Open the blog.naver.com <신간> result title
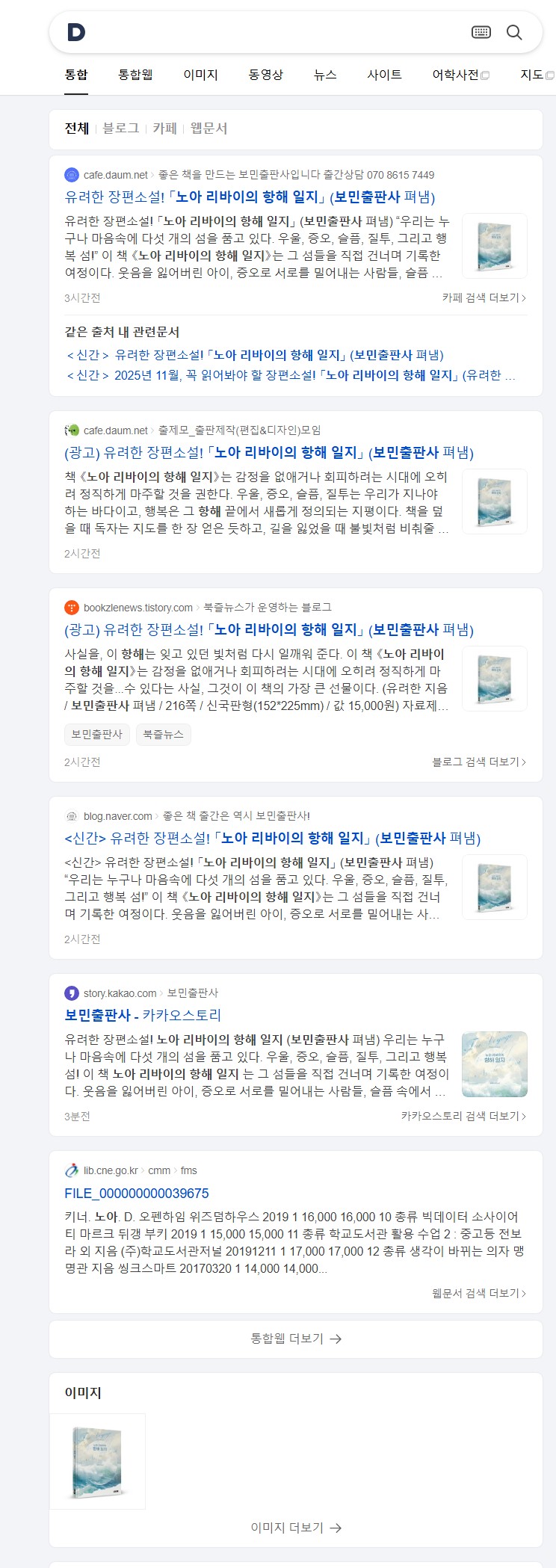The image size is (556, 1568). tap(272, 839)
